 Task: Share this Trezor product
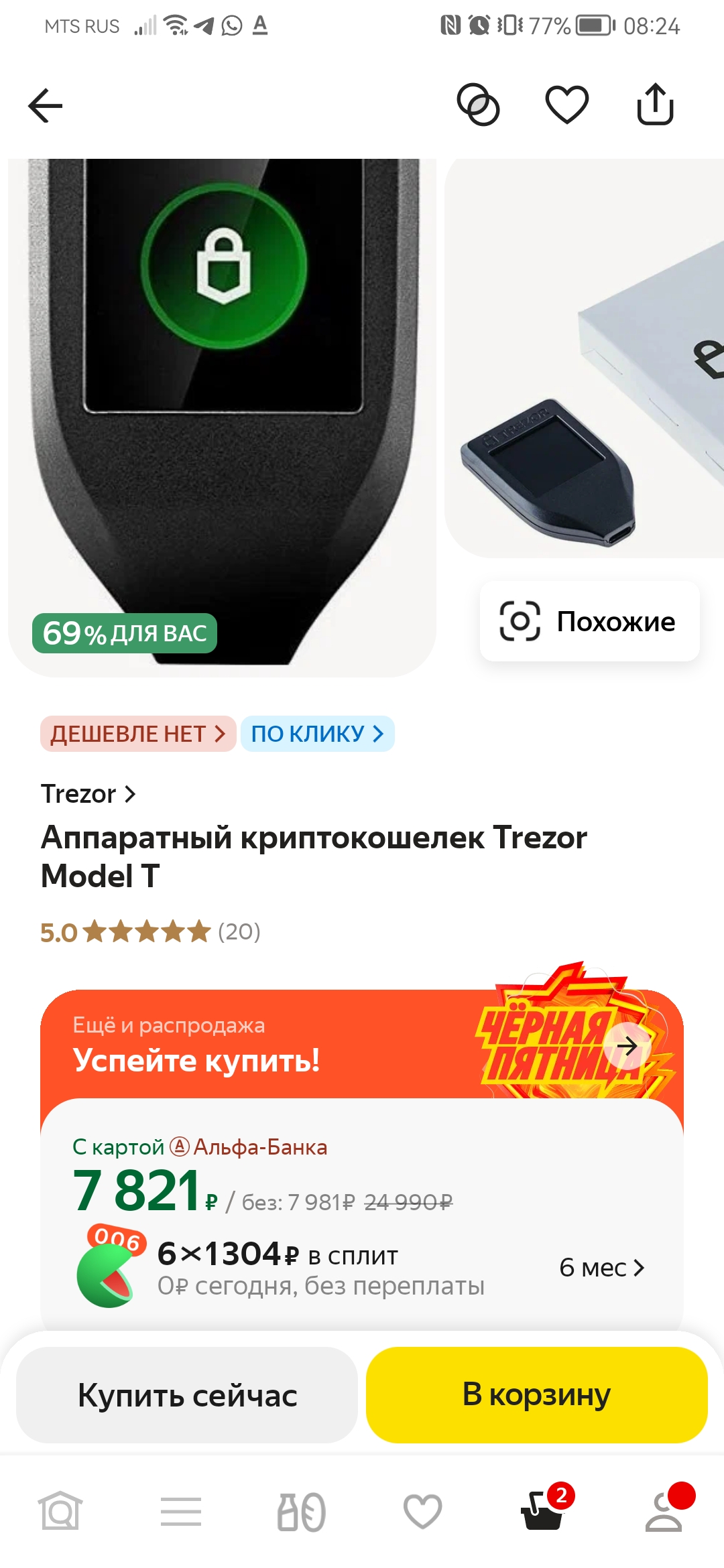click(655, 104)
